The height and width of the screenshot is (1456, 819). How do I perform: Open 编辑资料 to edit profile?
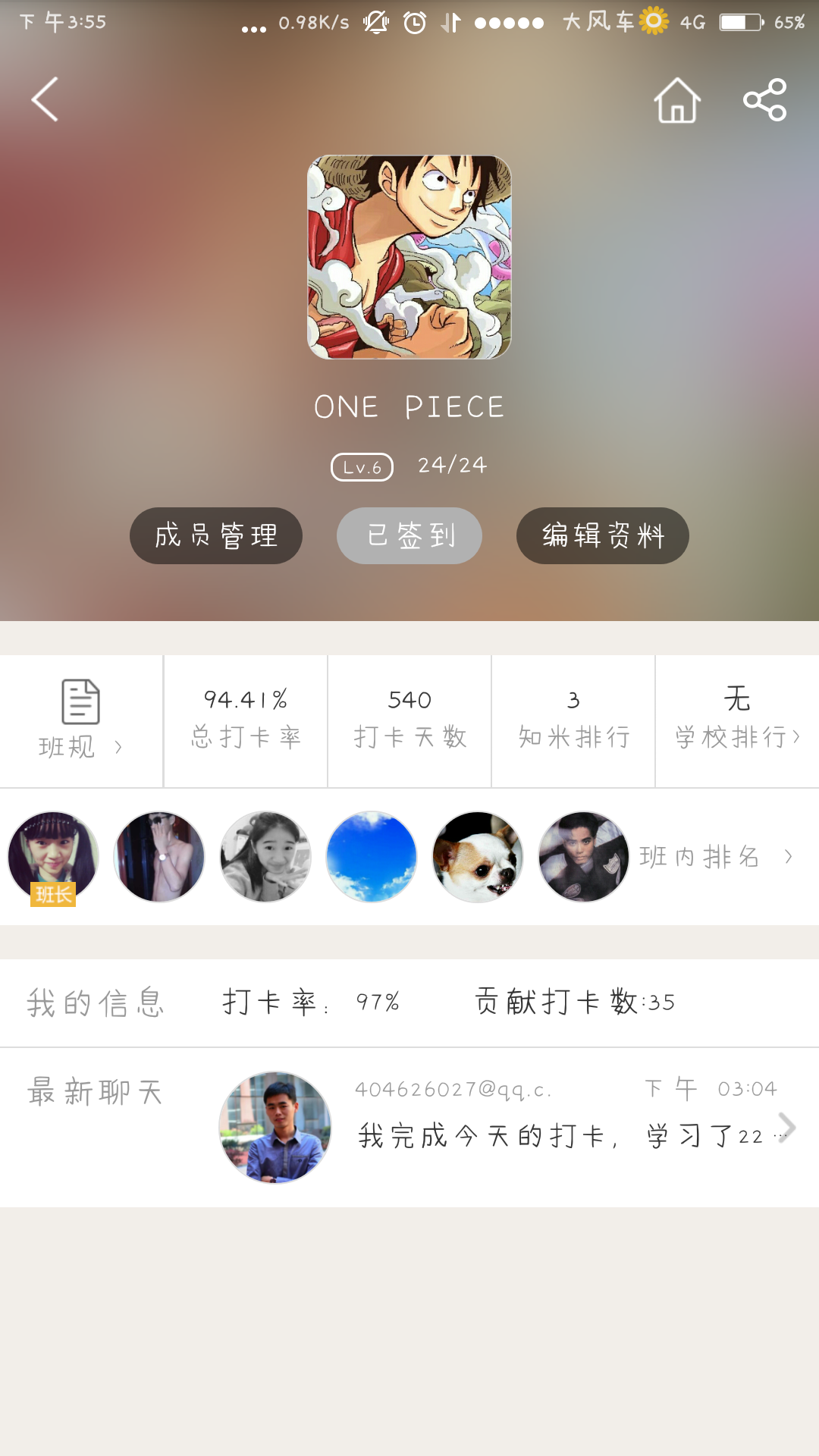603,535
